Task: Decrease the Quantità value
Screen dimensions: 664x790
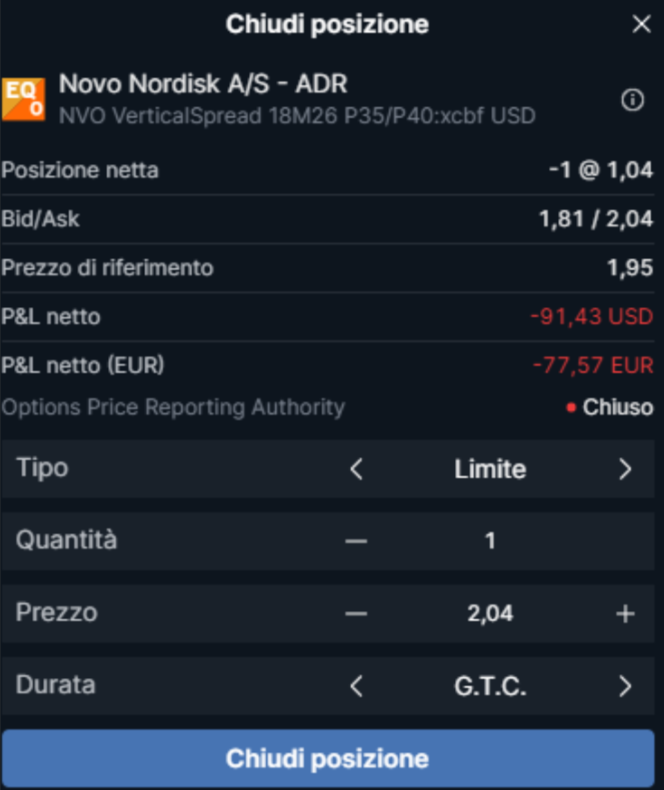Action: 357,541
